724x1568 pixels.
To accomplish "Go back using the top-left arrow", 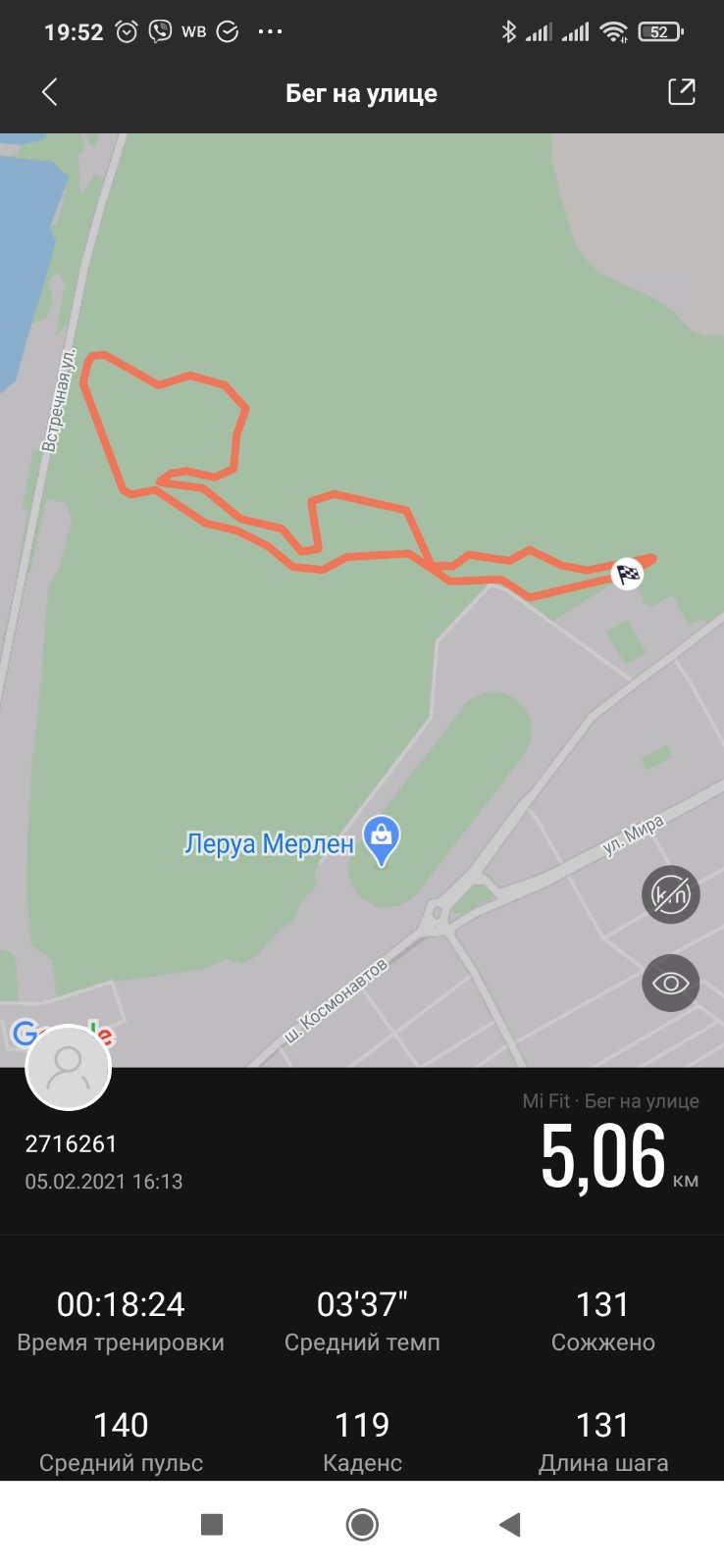I will pyautogui.click(x=50, y=92).
